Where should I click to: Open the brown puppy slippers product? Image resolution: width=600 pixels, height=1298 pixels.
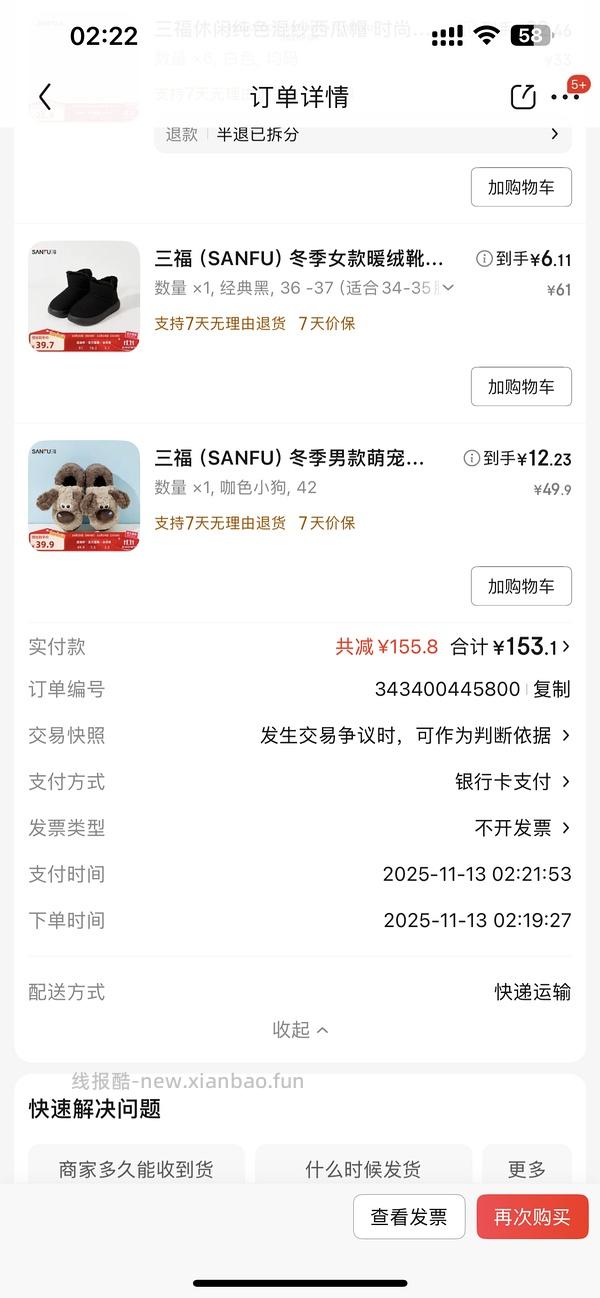click(84, 496)
